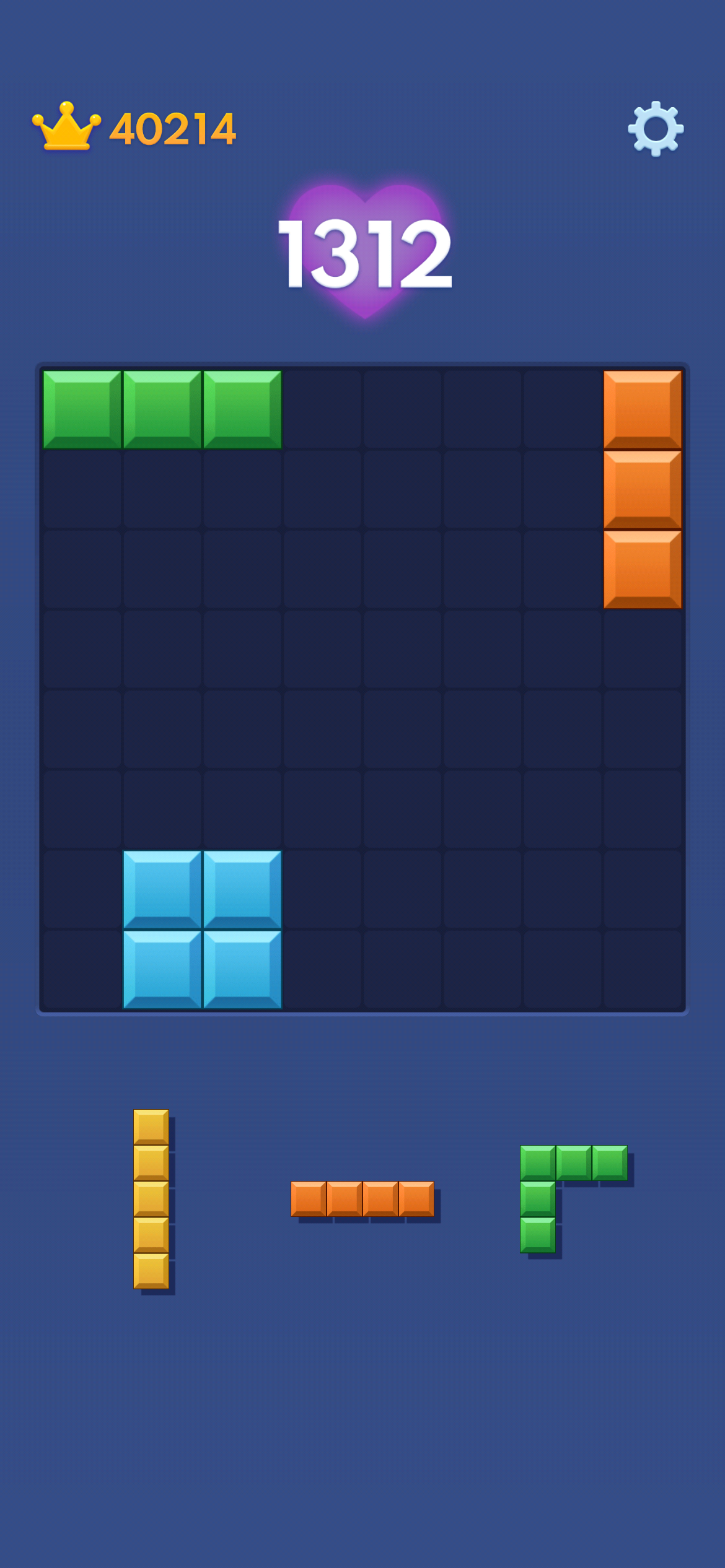Select the yellow vertical five-block piece
Screen dimensions: 725x1568
pos(151,1199)
